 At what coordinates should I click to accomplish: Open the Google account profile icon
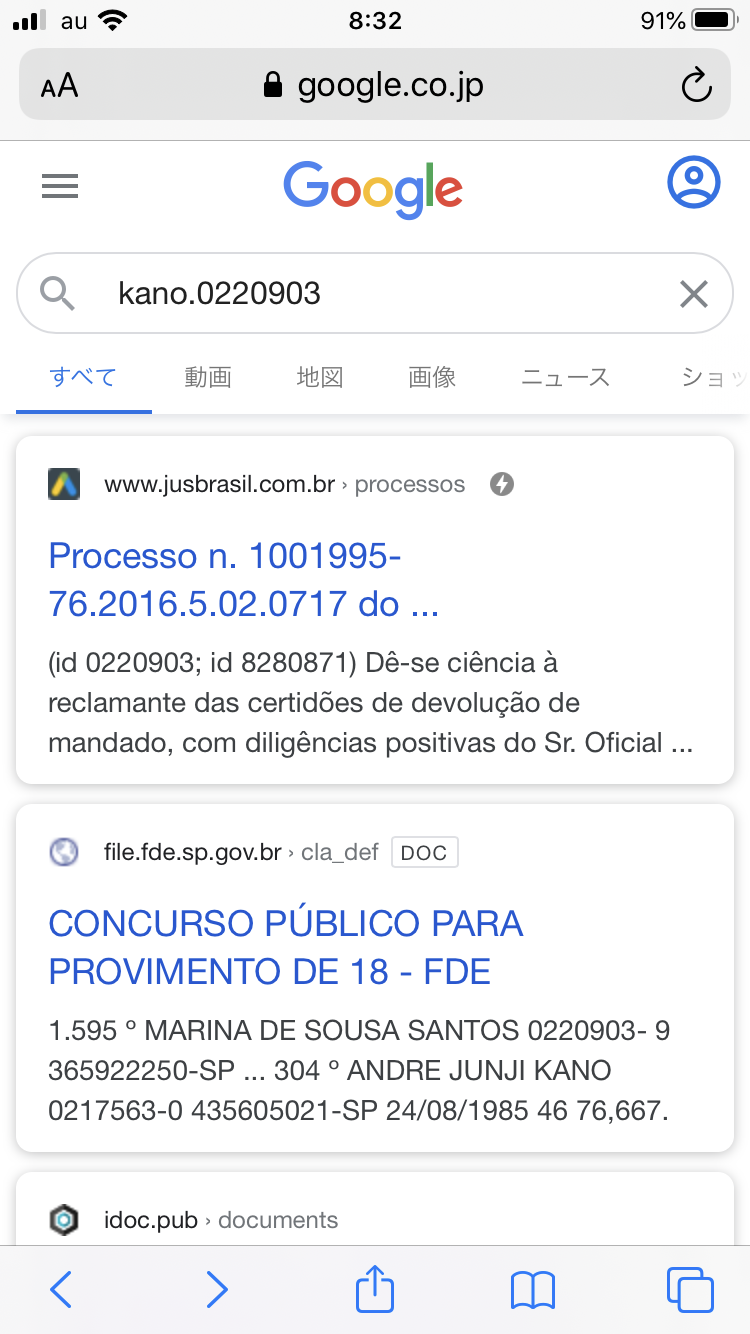point(693,182)
